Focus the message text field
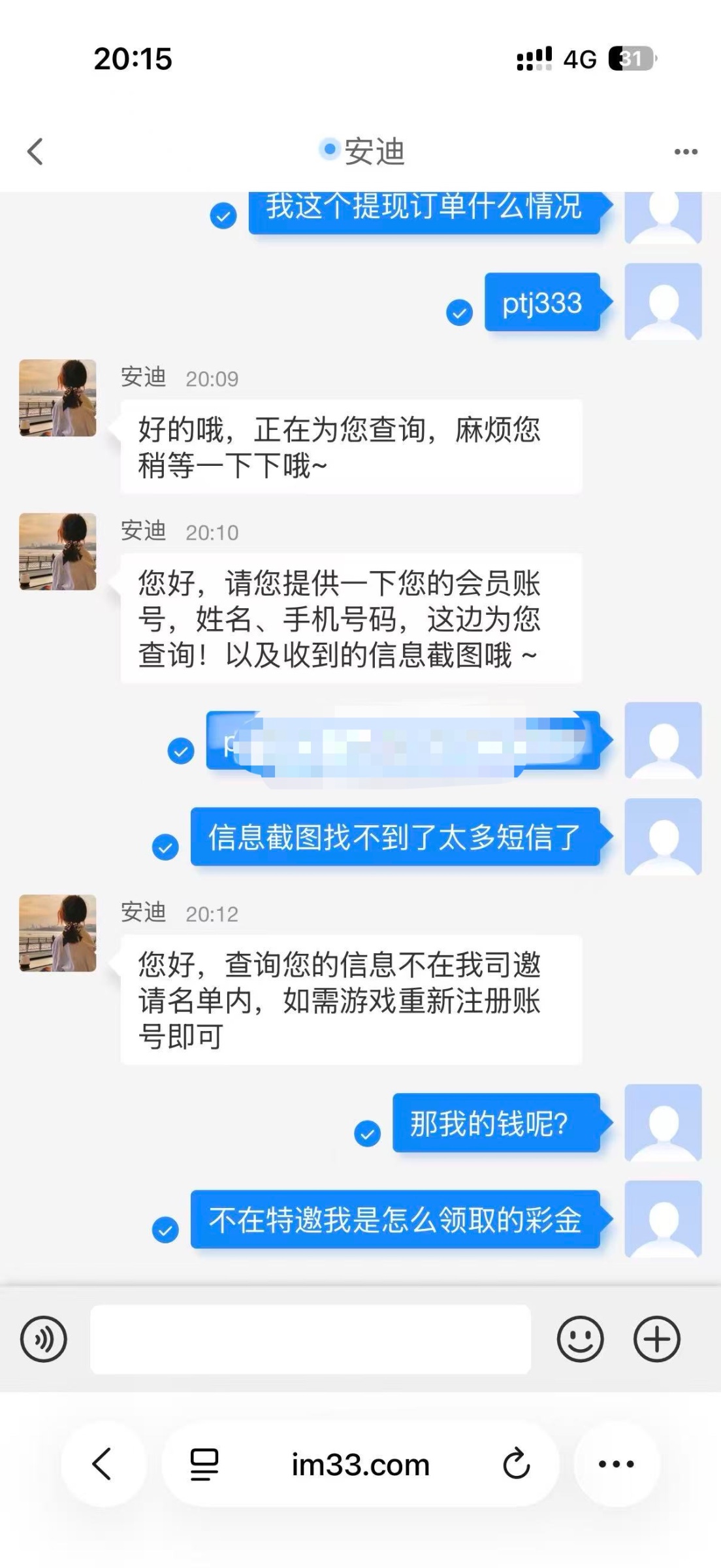The image size is (721, 1568). 310,1339
